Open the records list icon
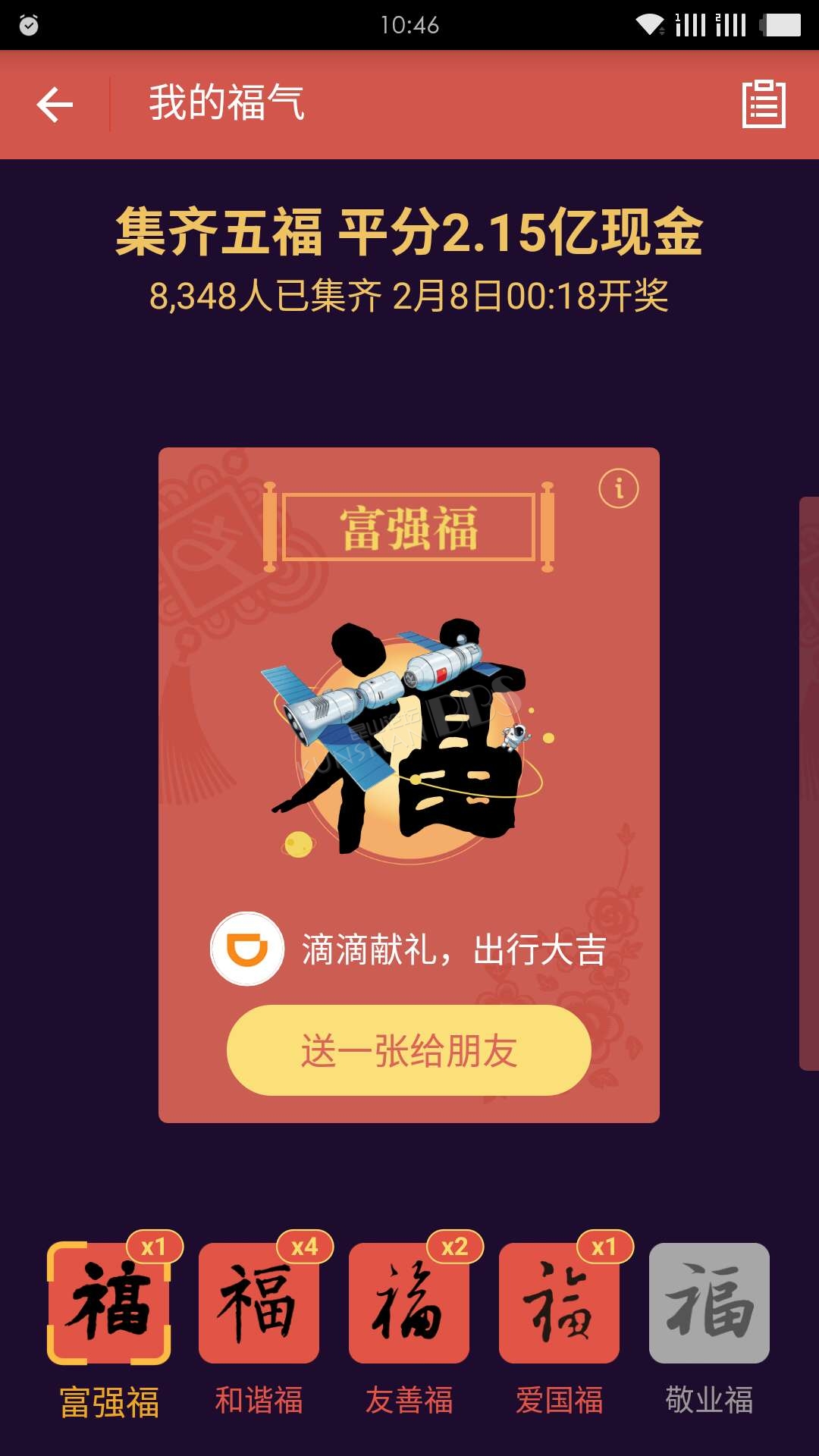The image size is (819, 1456). coord(764,104)
